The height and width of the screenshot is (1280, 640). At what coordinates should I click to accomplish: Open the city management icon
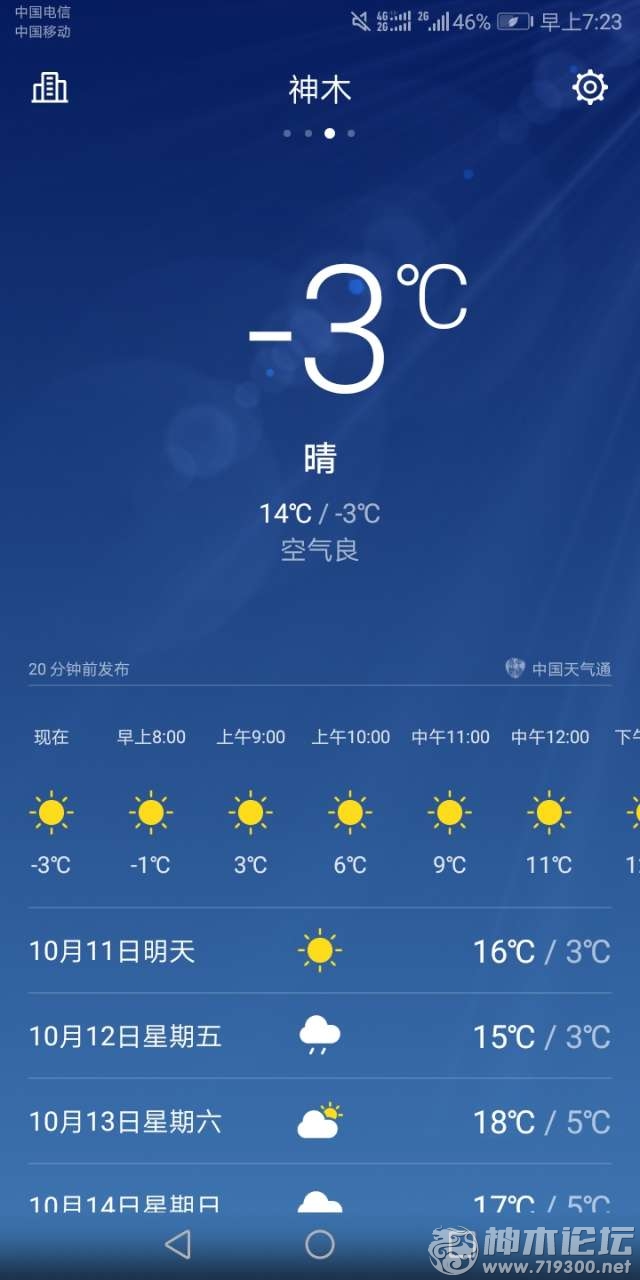click(49, 88)
